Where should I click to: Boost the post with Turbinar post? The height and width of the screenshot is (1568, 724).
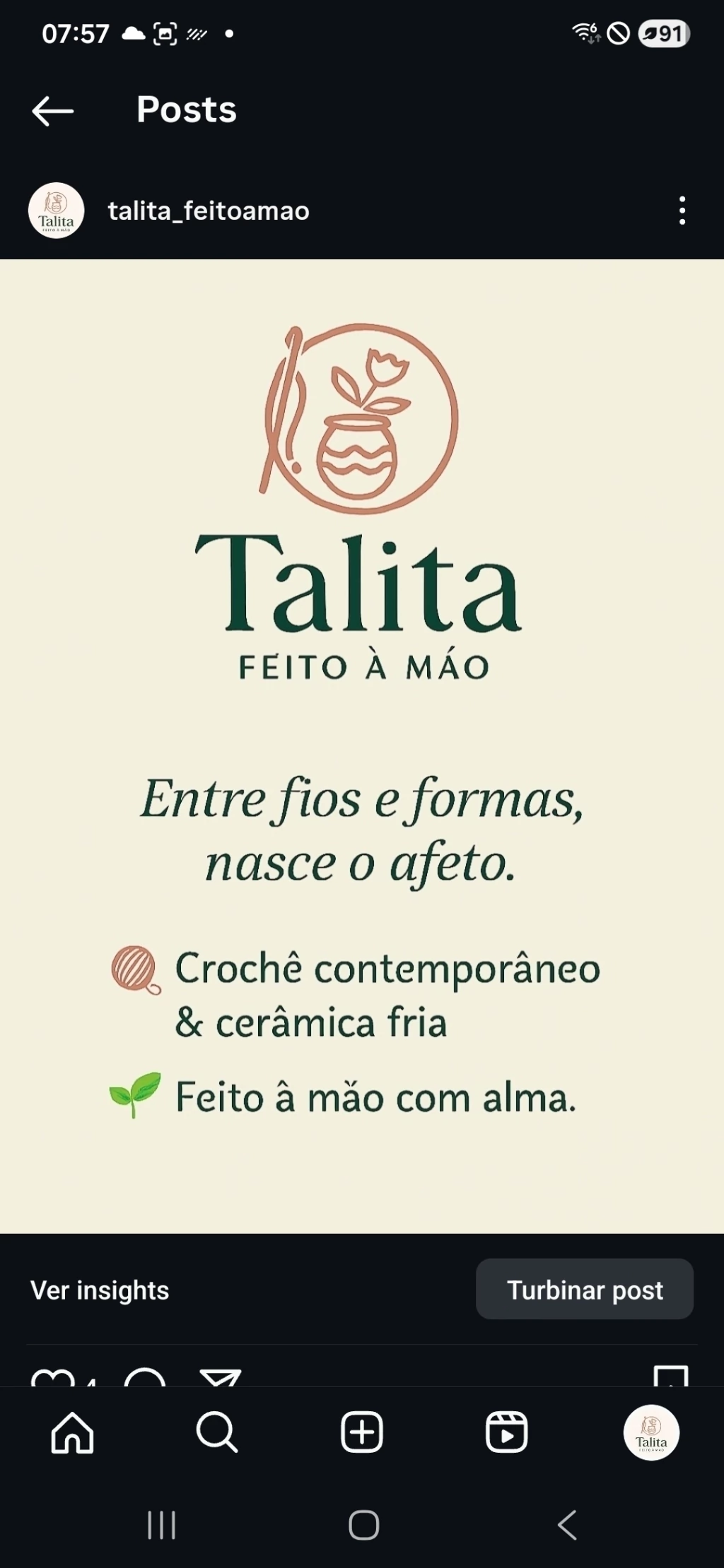(584, 1290)
